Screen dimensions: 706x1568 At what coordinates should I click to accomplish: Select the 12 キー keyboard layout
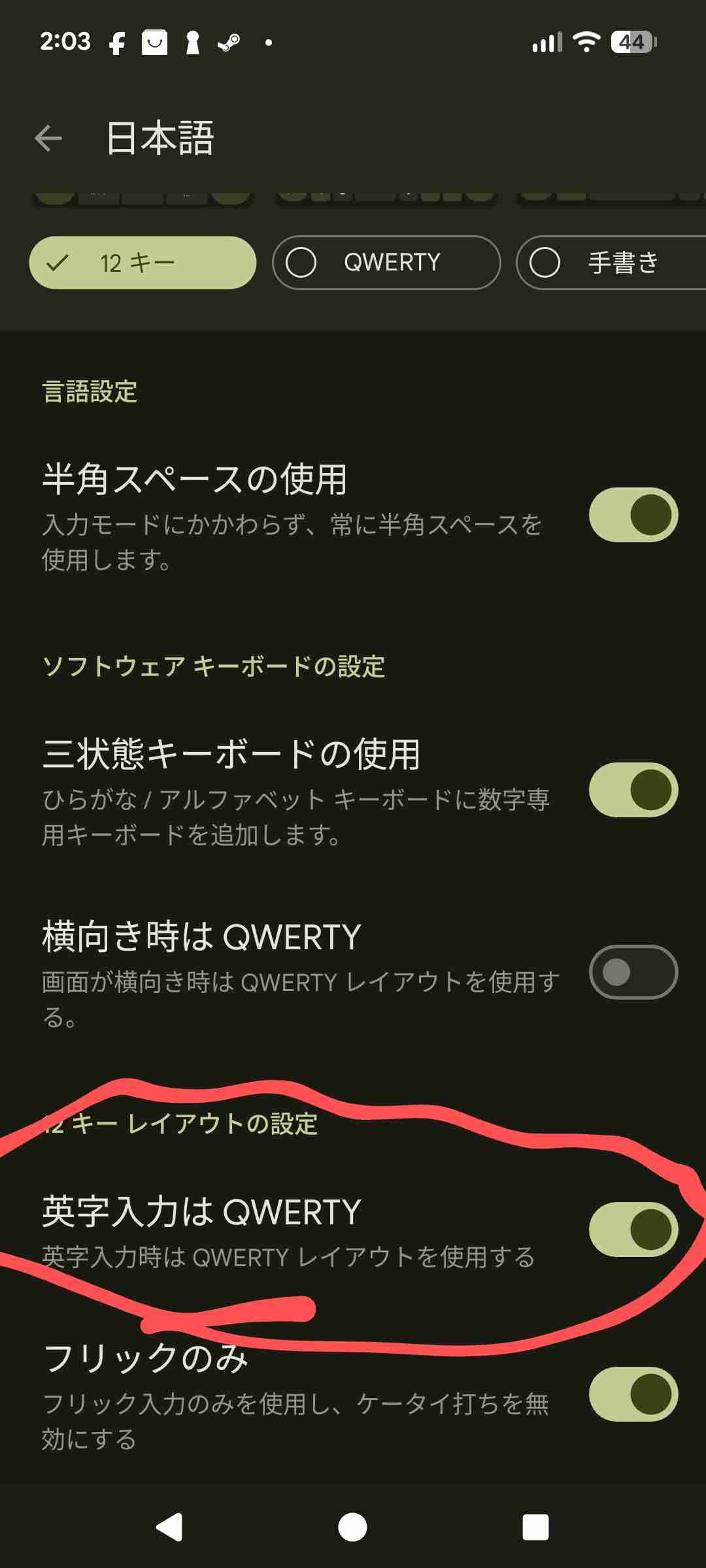[143, 263]
